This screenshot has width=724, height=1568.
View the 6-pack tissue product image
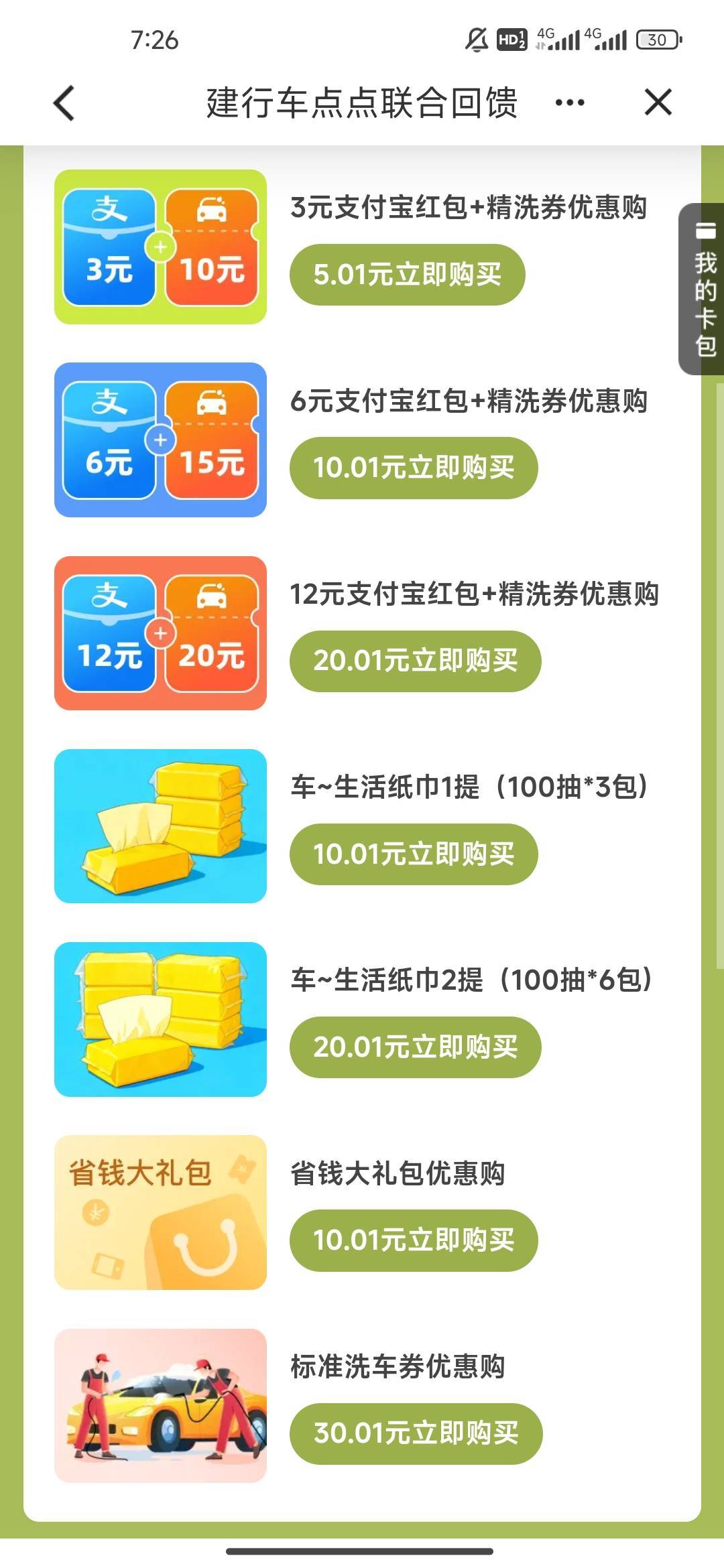tap(160, 1019)
